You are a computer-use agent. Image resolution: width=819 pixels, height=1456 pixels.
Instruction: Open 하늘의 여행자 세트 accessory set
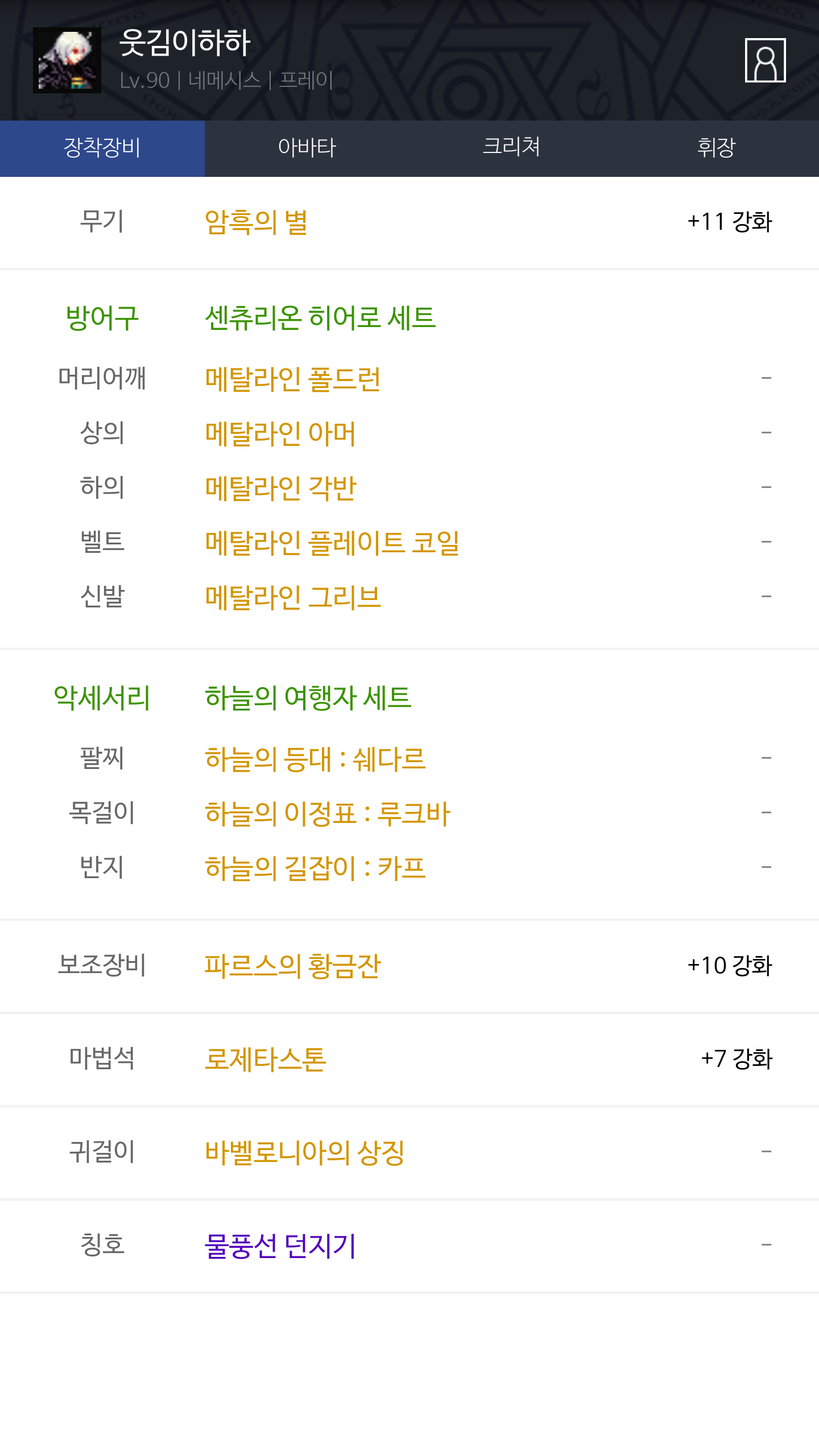pyautogui.click(x=308, y=697)
